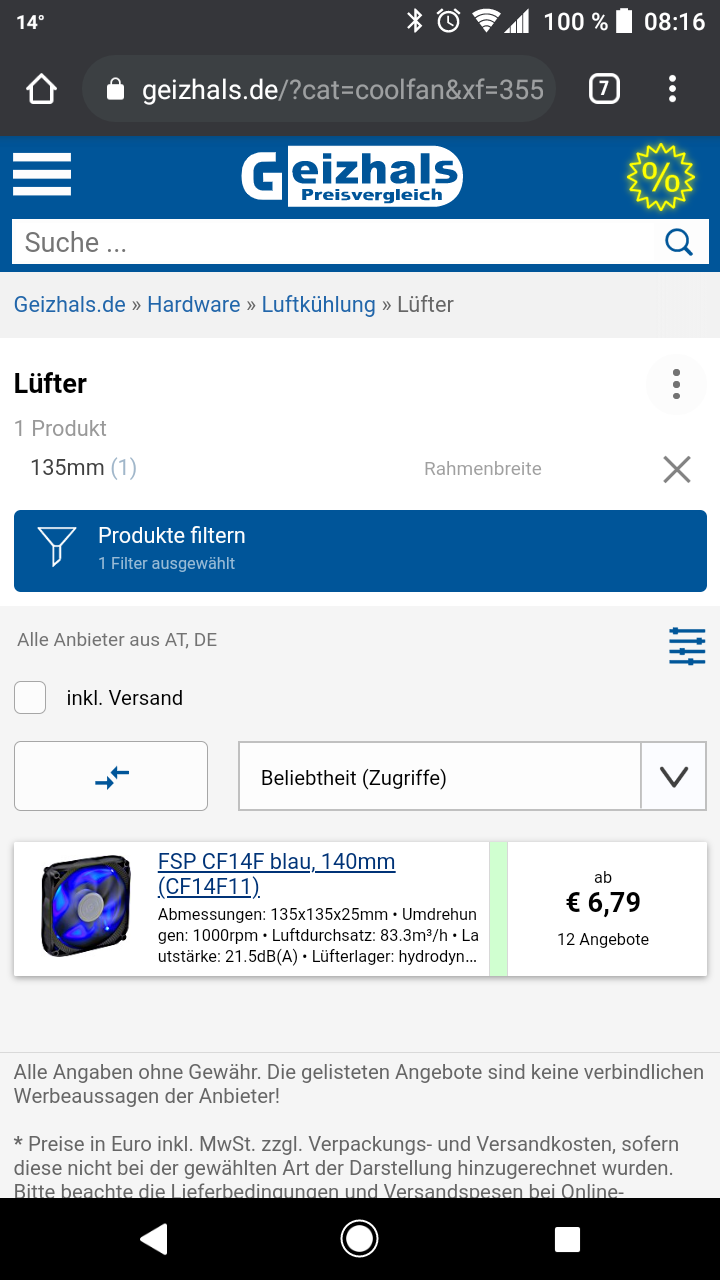Open the 'Beliebtheit (Zugriffe)' sorting dropdown

coord(440,776)
